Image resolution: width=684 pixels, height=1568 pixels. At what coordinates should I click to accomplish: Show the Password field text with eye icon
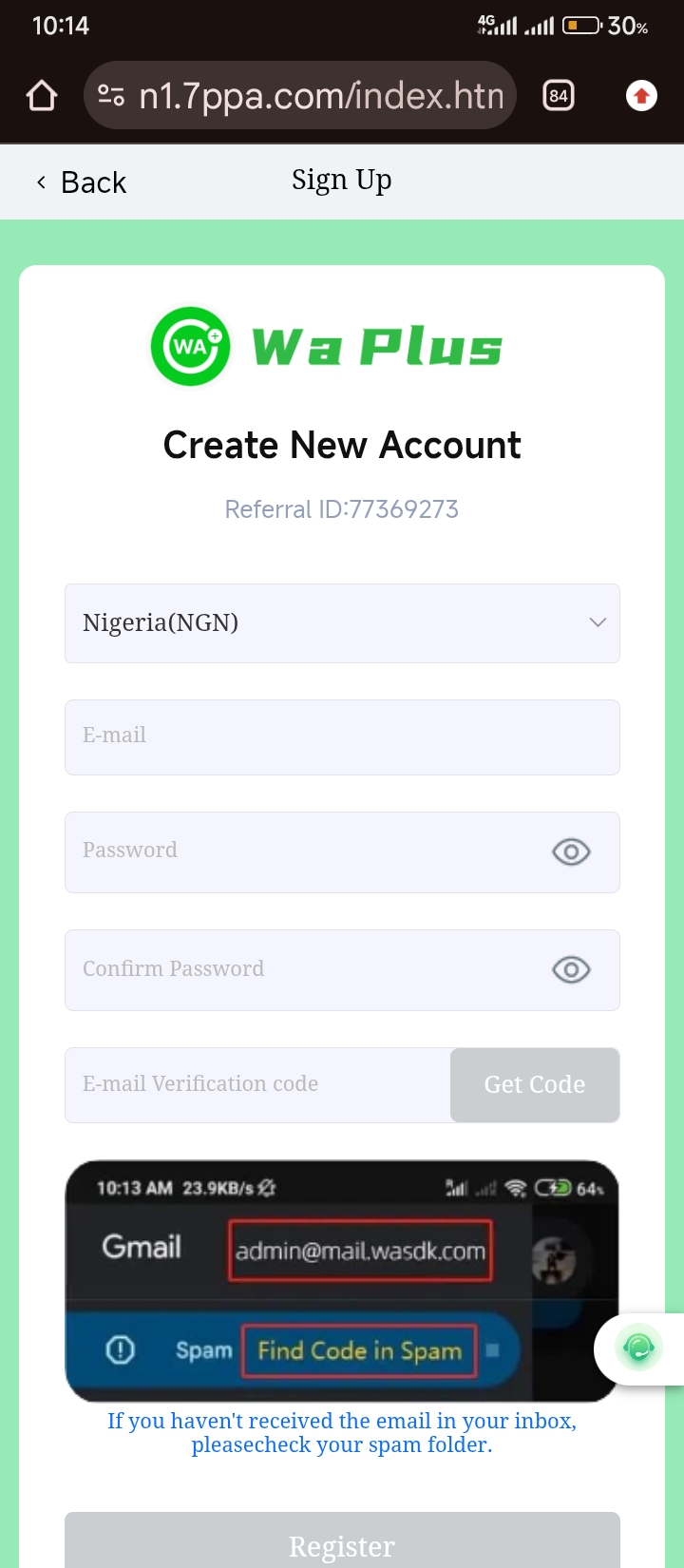coord(571,852)
